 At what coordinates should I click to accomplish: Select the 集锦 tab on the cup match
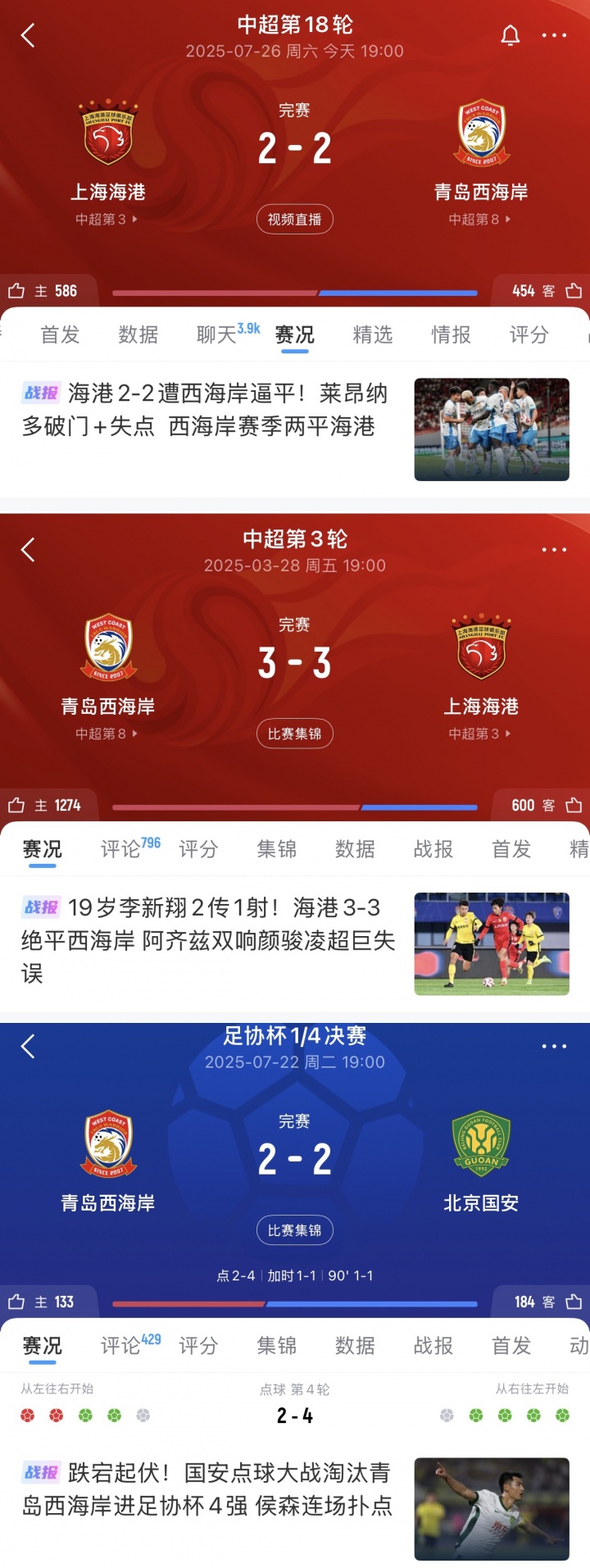tap(276, 1346)
